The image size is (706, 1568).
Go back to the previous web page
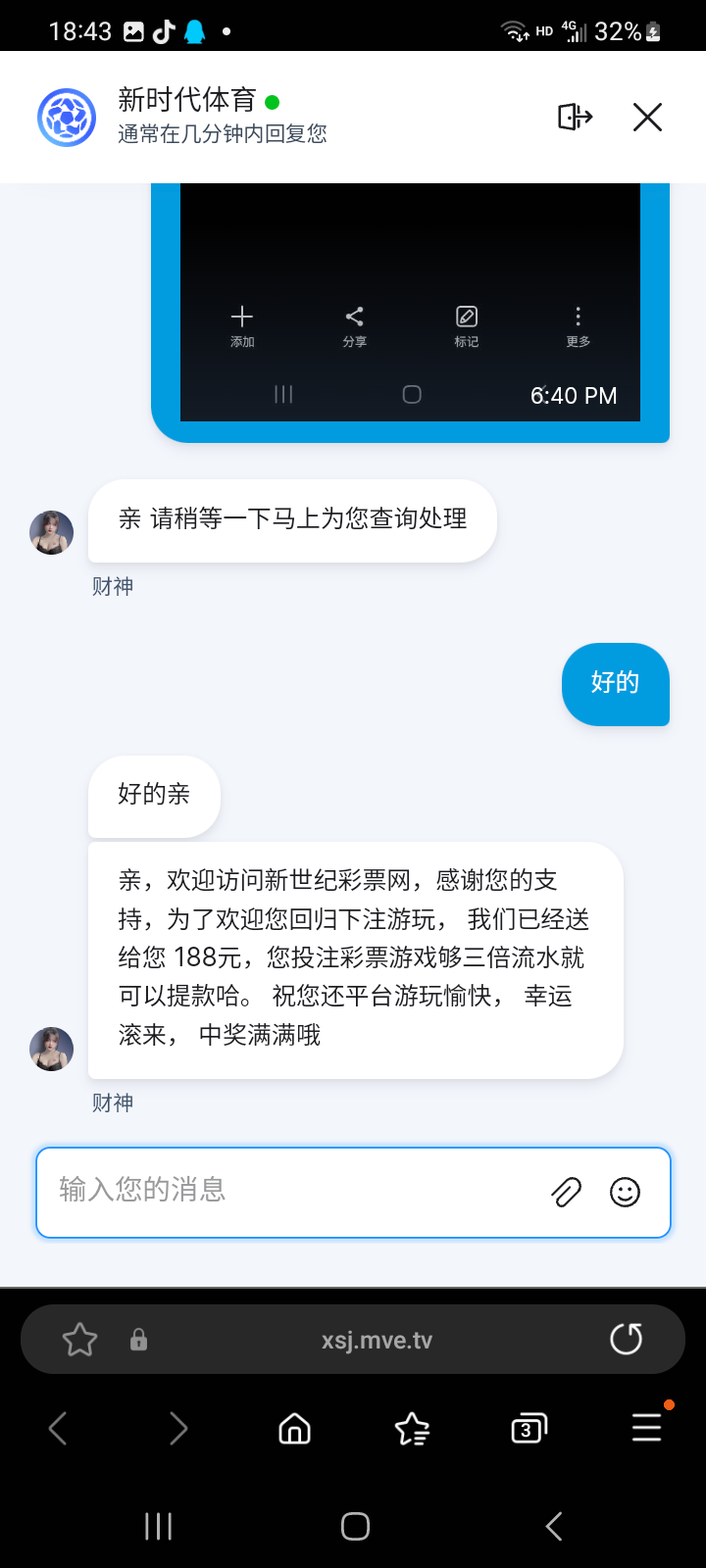pos(59,1429)
